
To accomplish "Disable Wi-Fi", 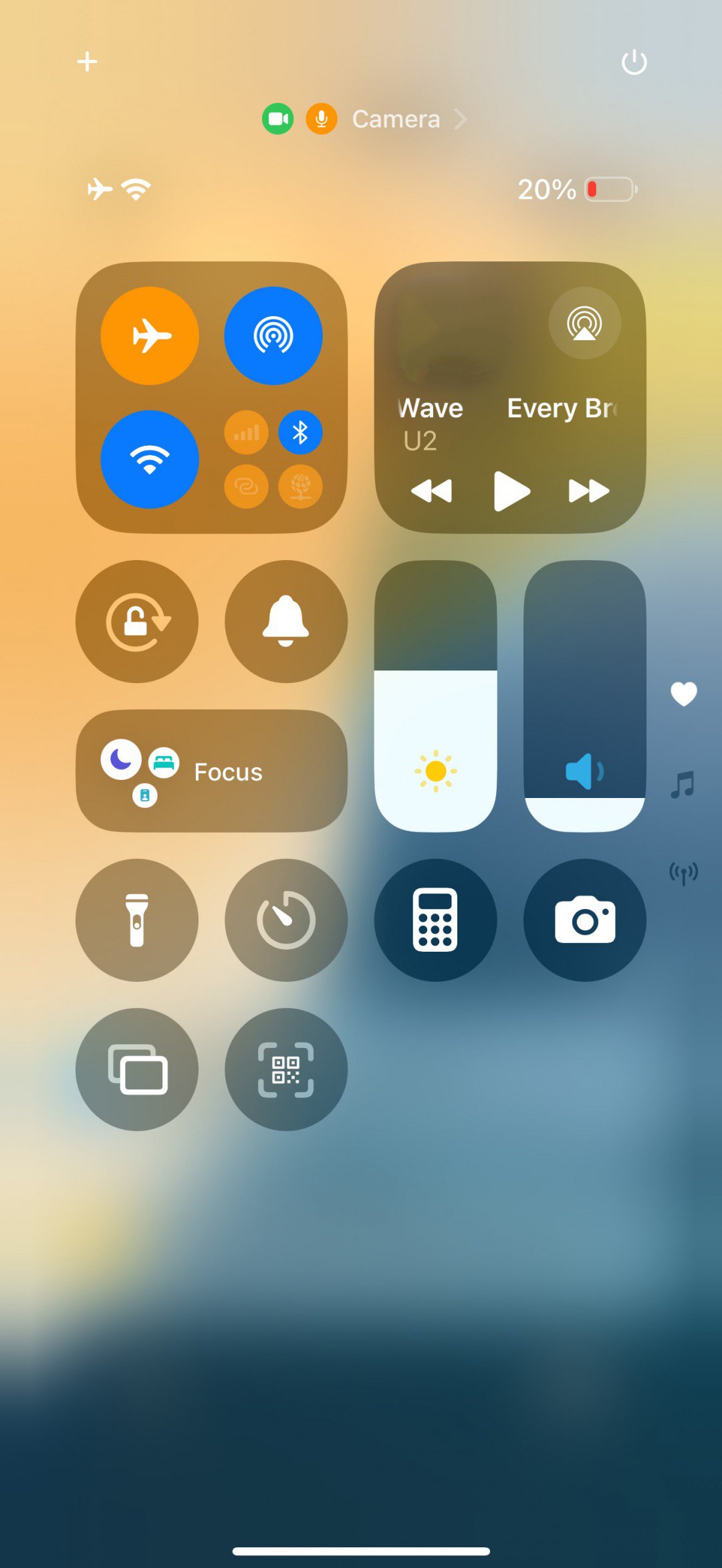I will [150, 459].
